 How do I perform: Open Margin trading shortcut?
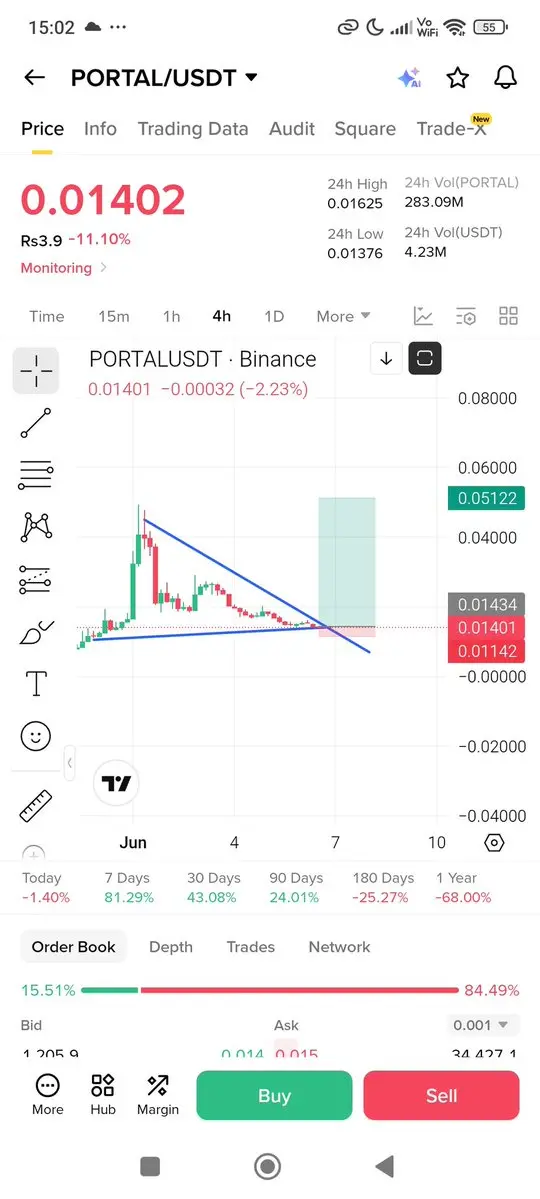[158, 1095]
